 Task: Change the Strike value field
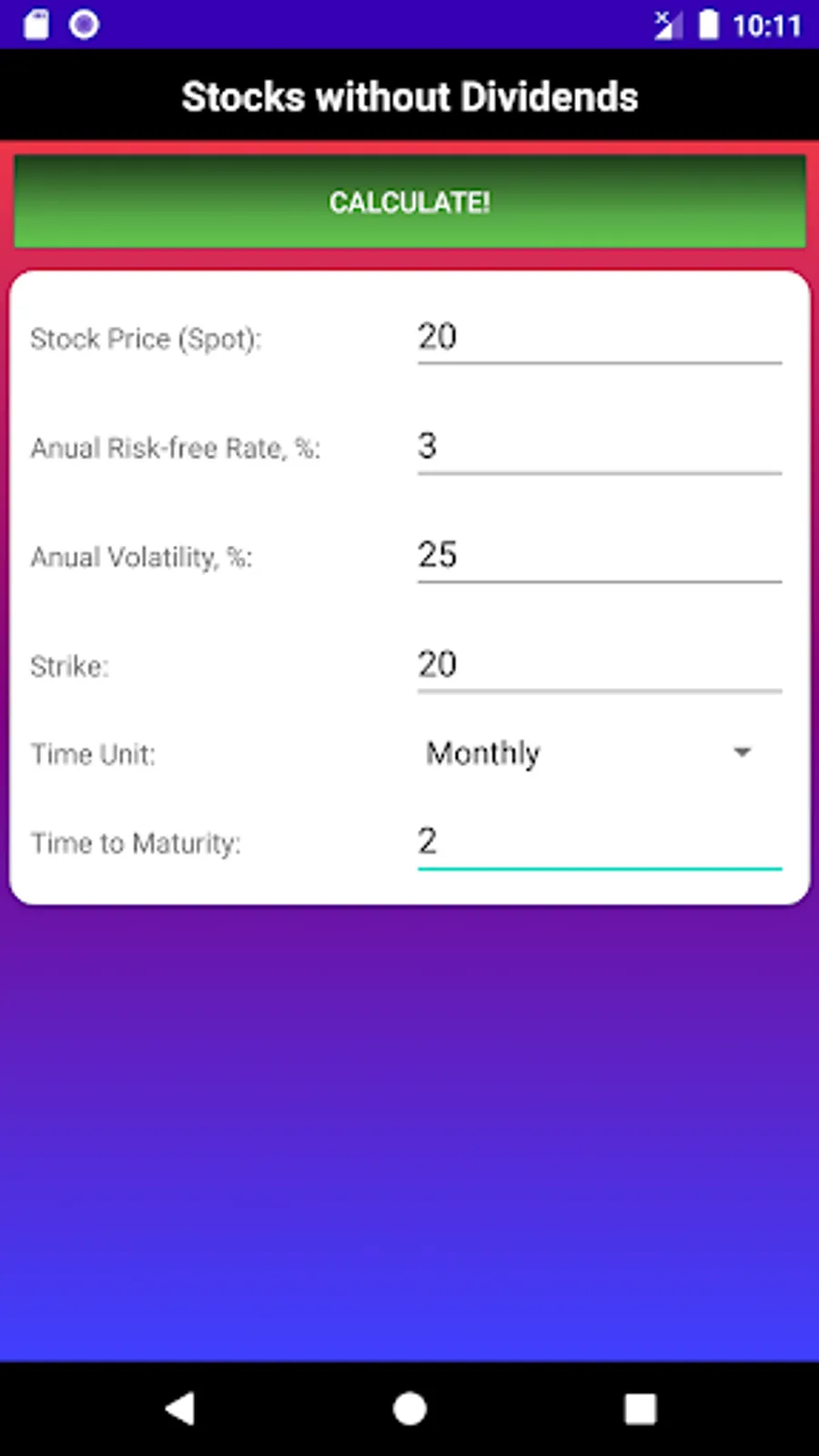[x=599, y=665]
